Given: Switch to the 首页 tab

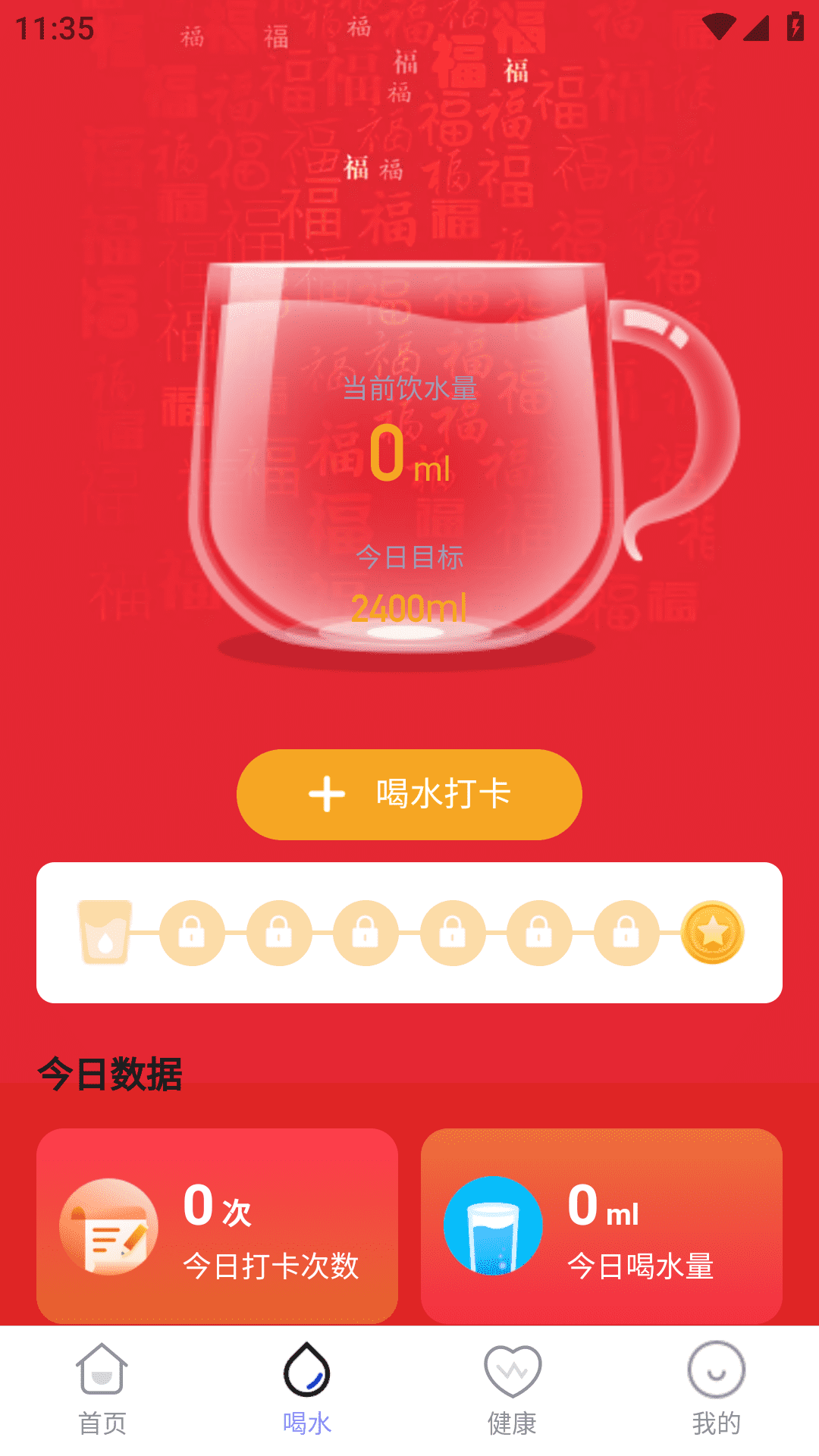Looking at the screenshot, I should click(x=102, y=1389).
